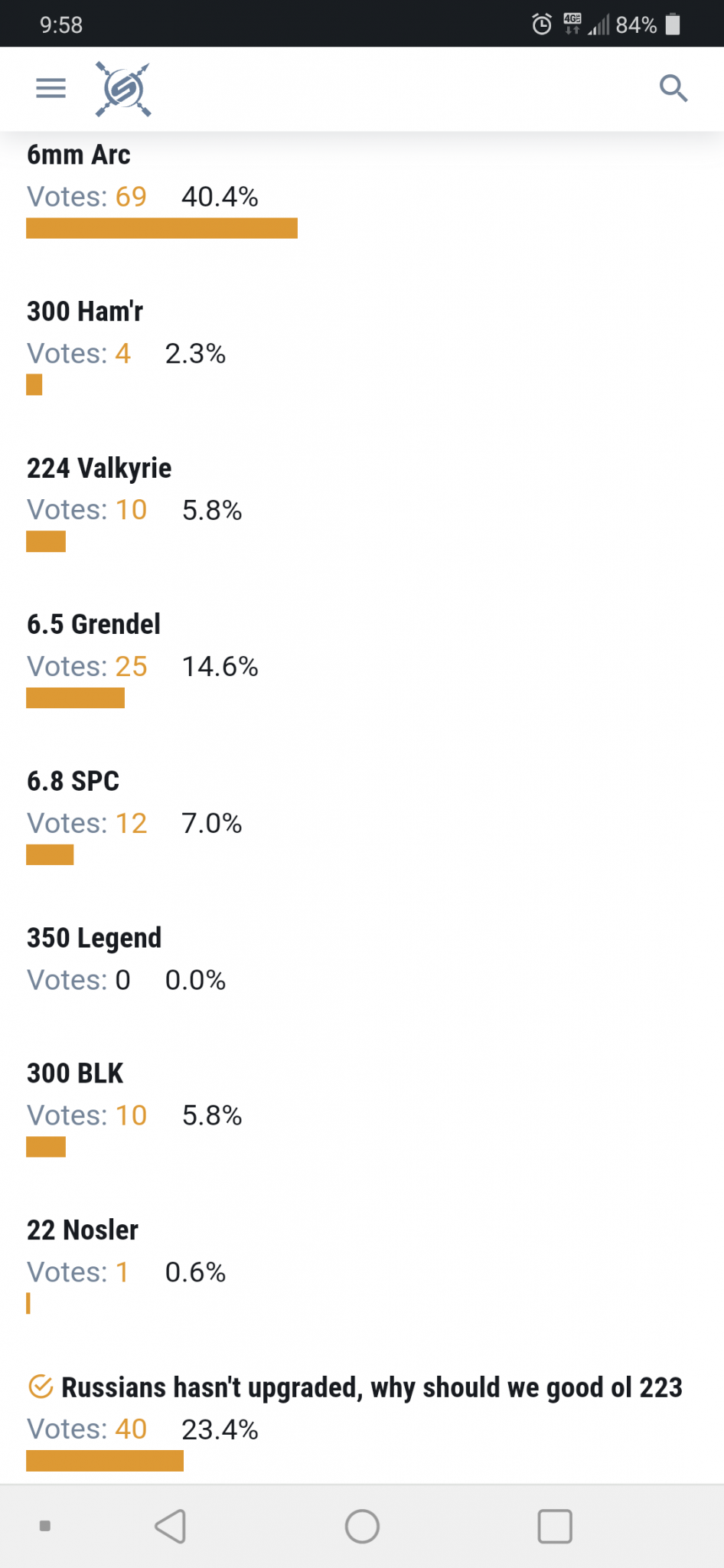View the 10 voters for 224 Valkyrie
This screenshot has height=1568, width=724.
131,510
